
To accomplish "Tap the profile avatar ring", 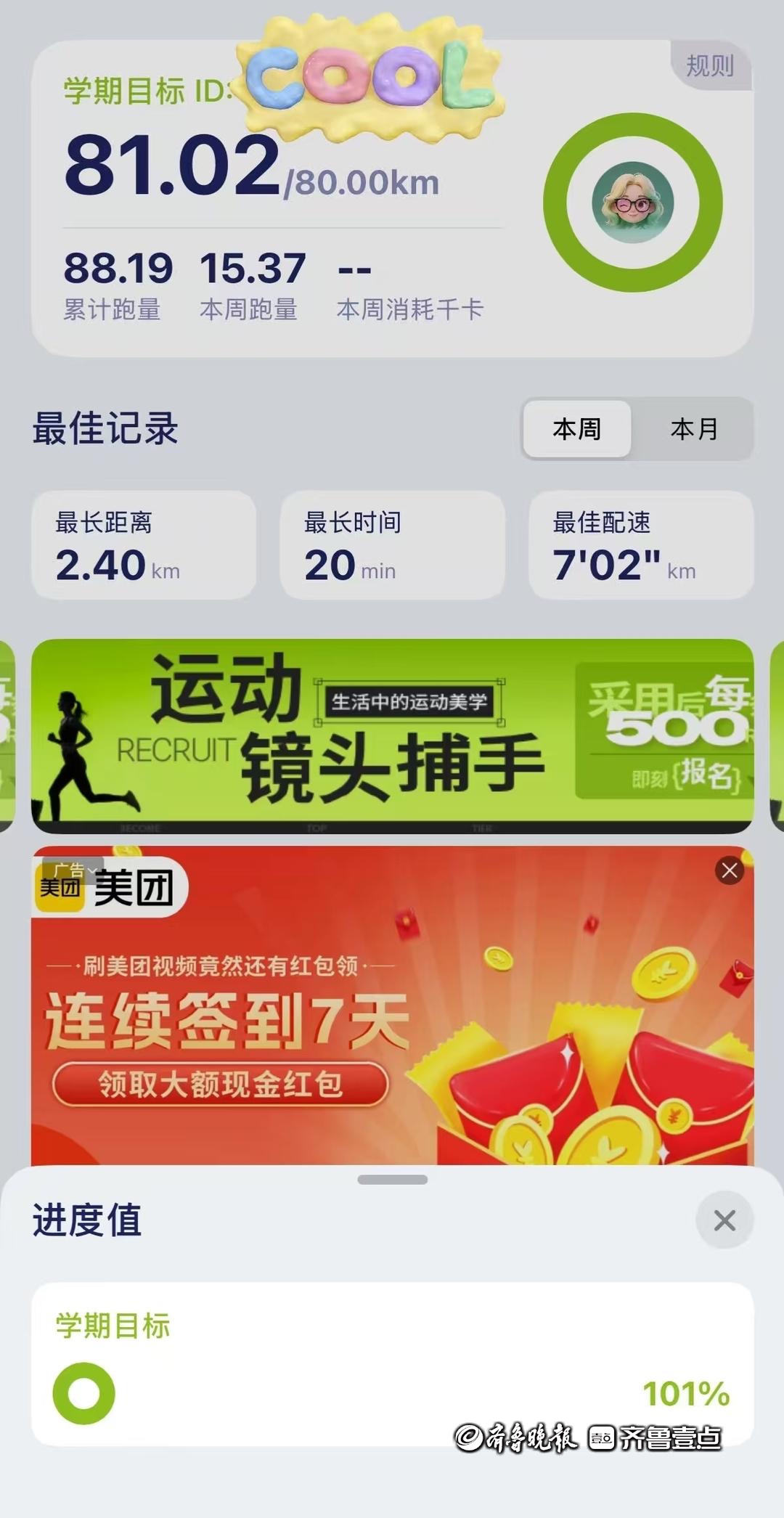I will point(632,203).
